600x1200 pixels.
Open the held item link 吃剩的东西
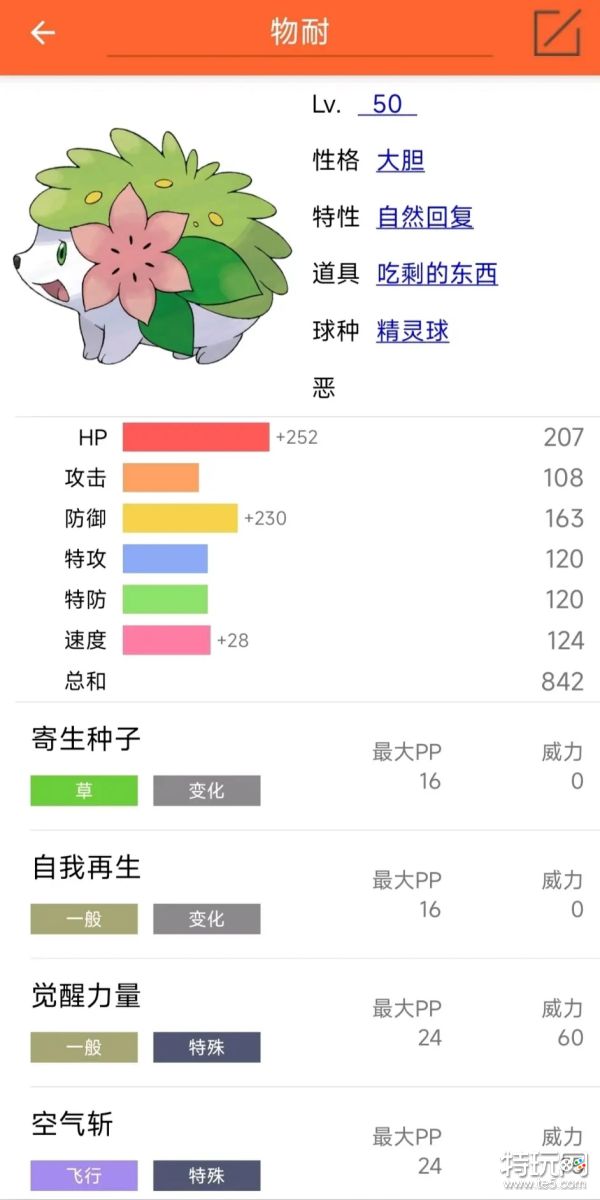coord(437,274)
